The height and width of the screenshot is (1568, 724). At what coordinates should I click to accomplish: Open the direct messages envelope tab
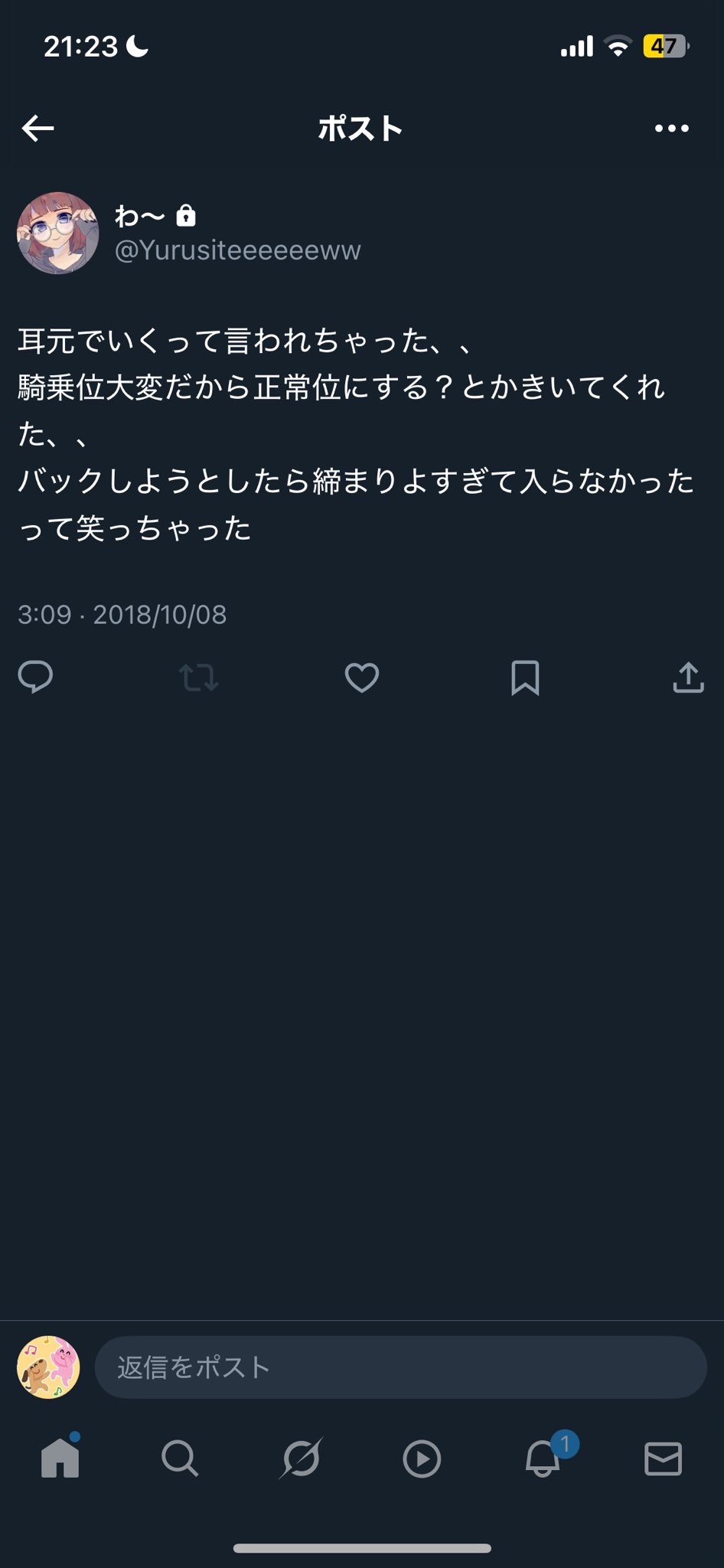pyautogui.click(x=663, y=1459)
